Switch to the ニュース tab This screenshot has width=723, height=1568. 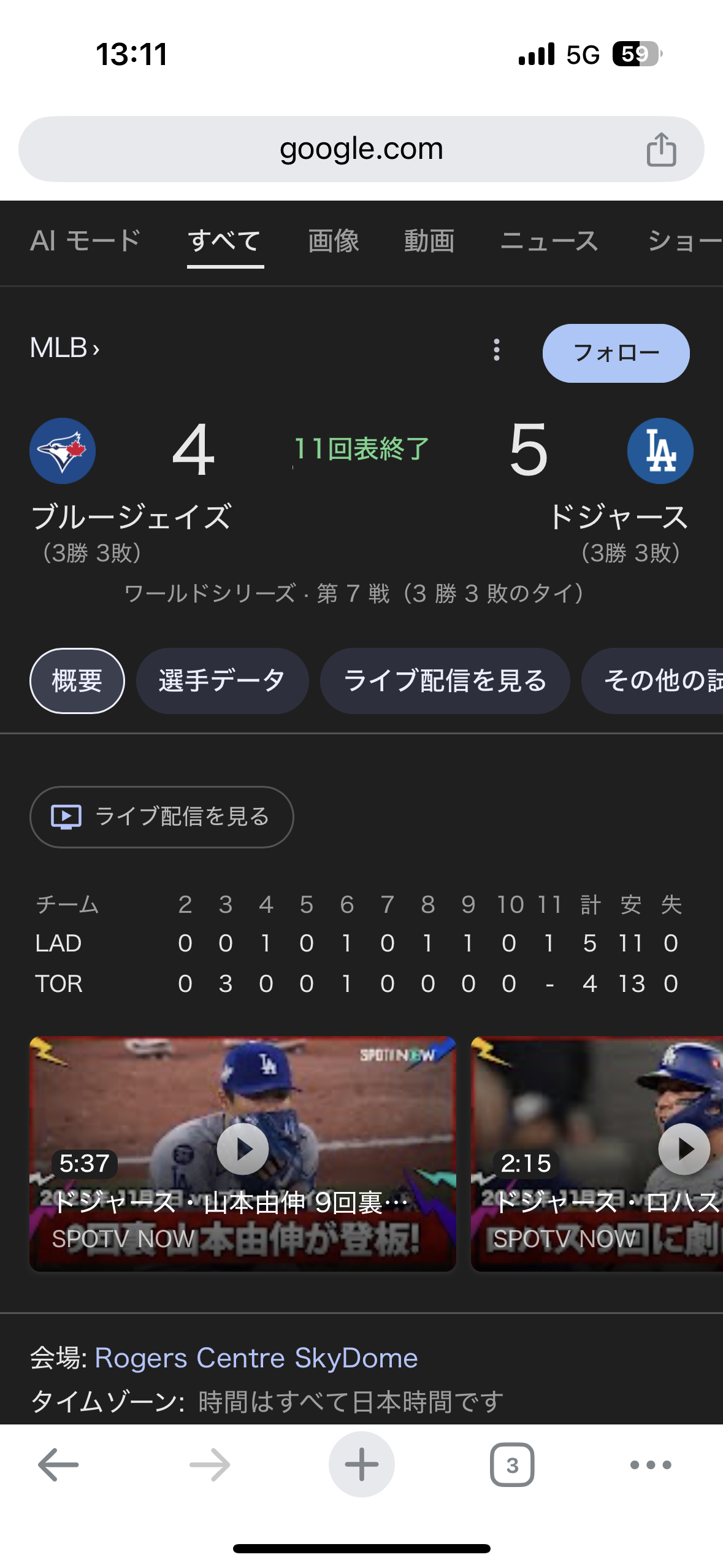549,240
